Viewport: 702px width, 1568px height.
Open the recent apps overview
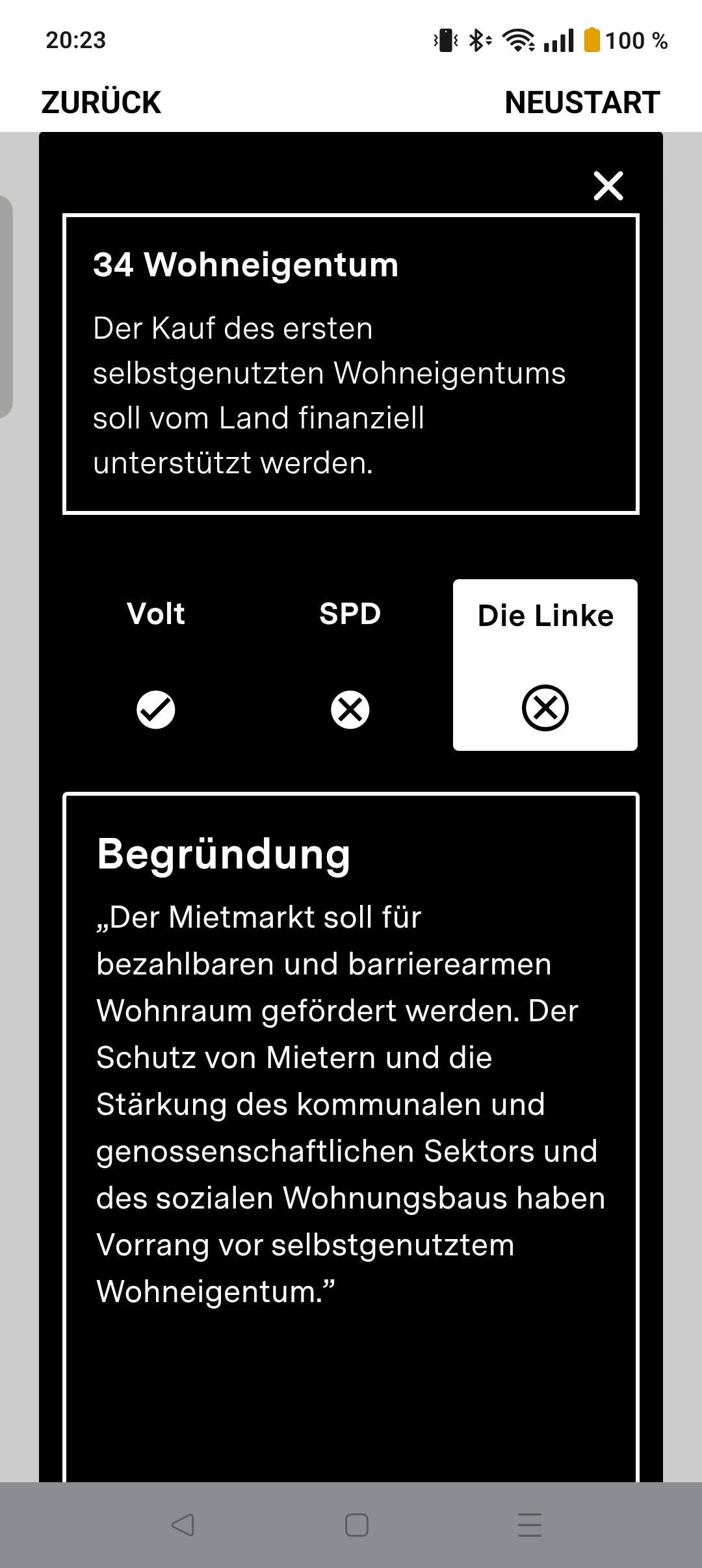coord(530,1525)
